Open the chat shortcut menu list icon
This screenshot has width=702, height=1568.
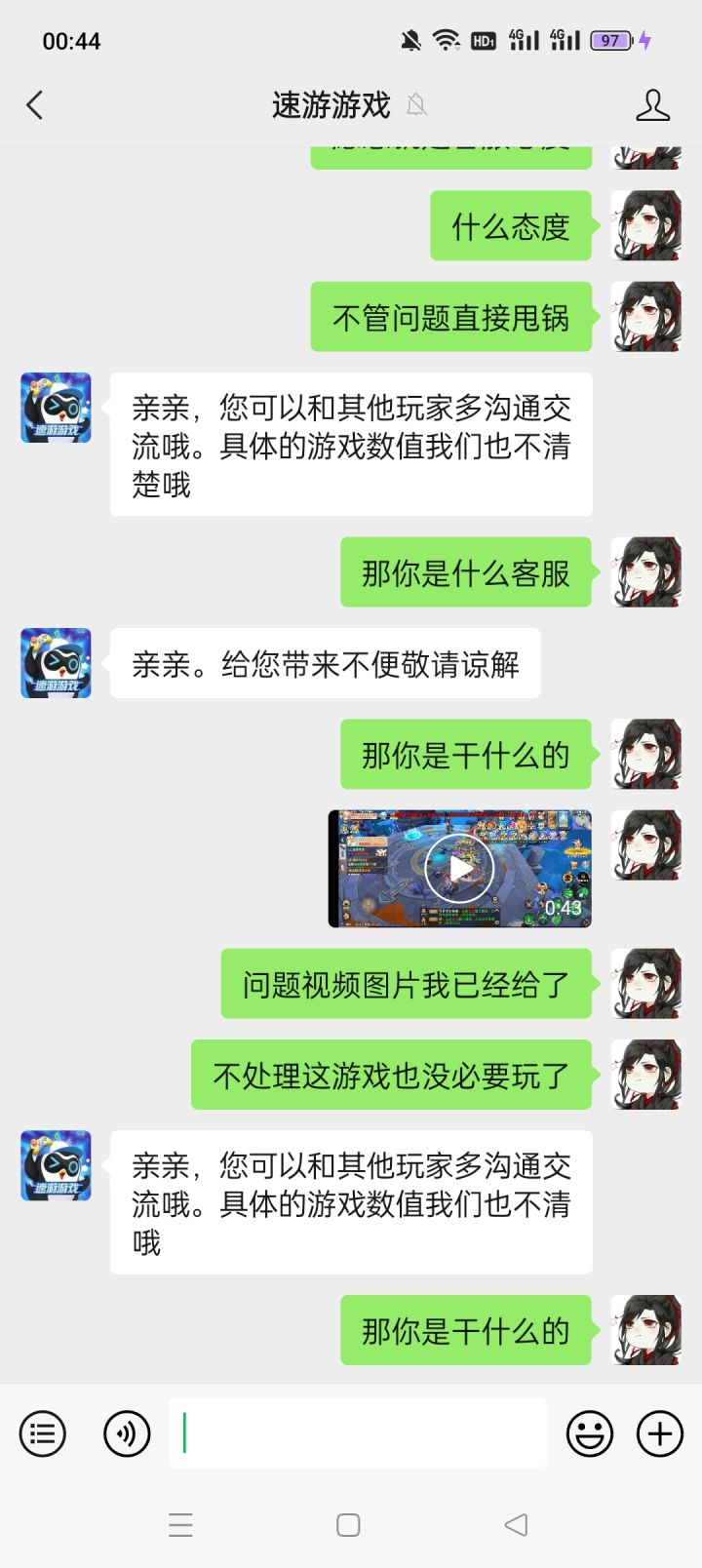pos(42,1433)
